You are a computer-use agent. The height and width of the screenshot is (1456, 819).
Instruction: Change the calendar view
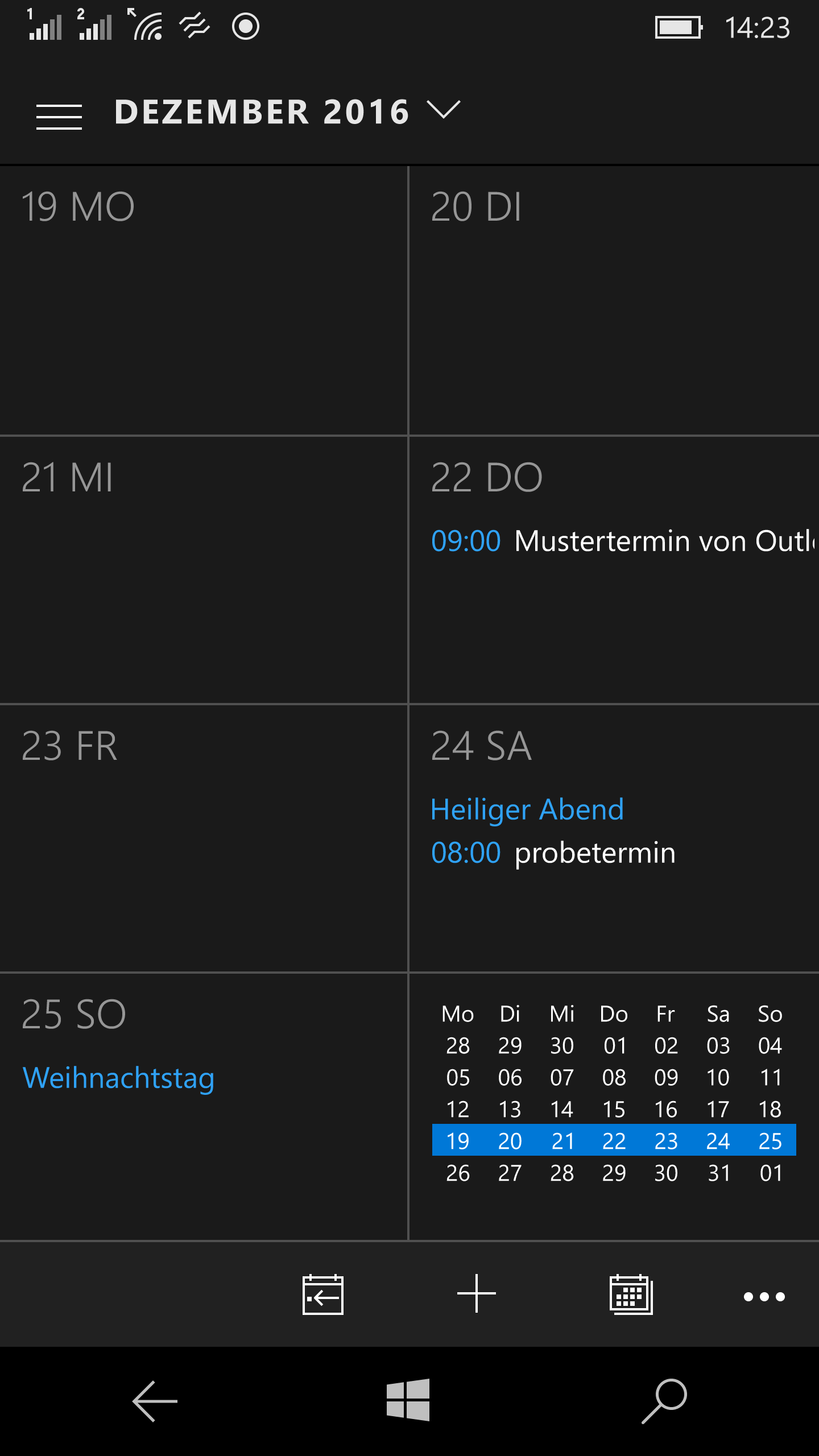point(631,1295)
